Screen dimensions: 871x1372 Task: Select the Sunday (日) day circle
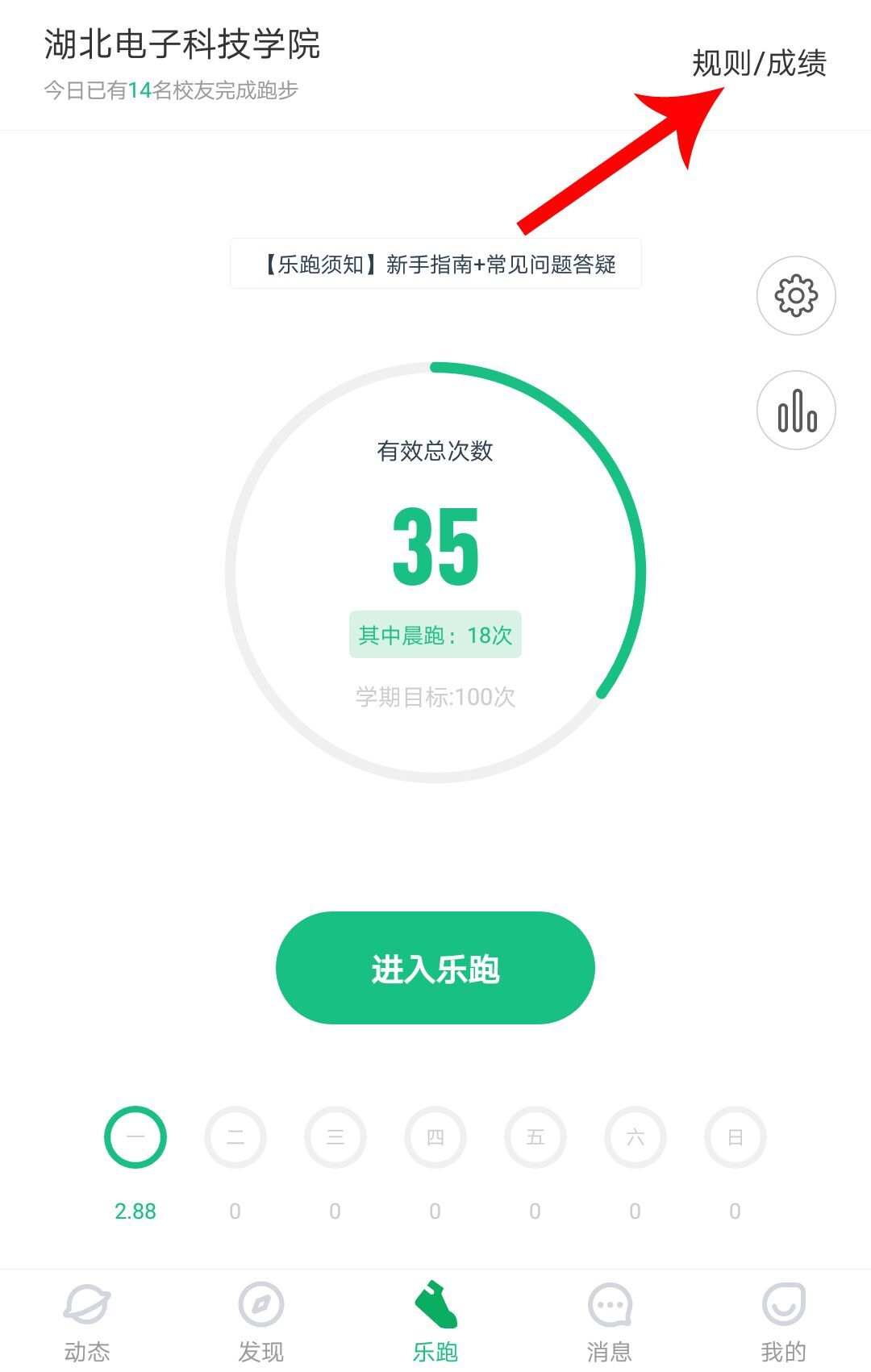pos(735,1137)
